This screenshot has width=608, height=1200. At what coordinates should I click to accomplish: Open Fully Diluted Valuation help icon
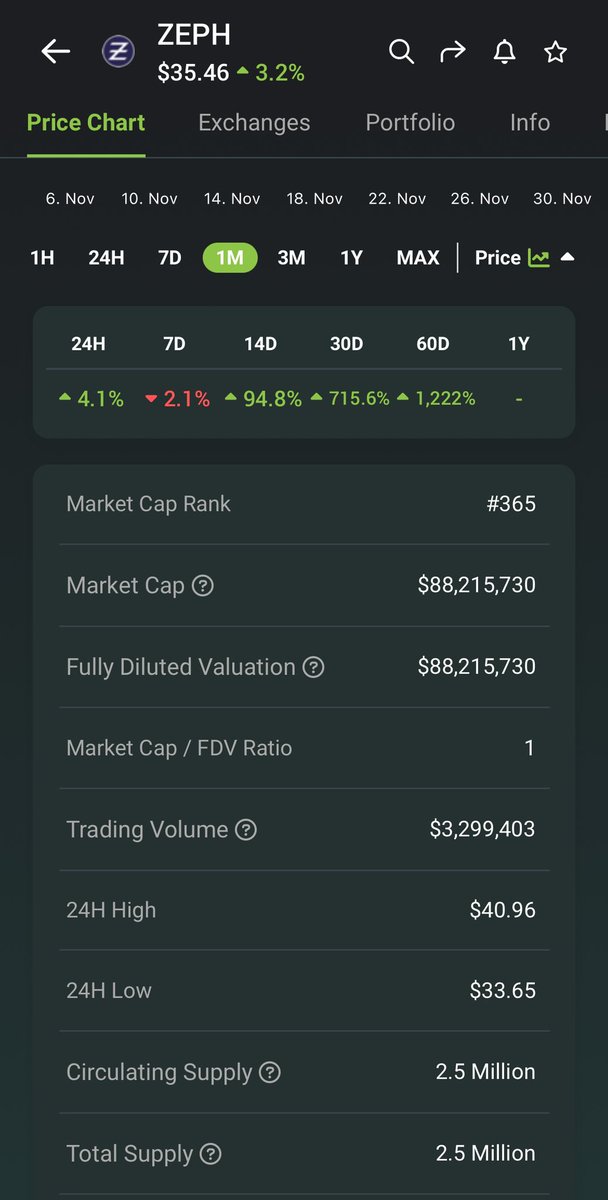coord(314,667)
